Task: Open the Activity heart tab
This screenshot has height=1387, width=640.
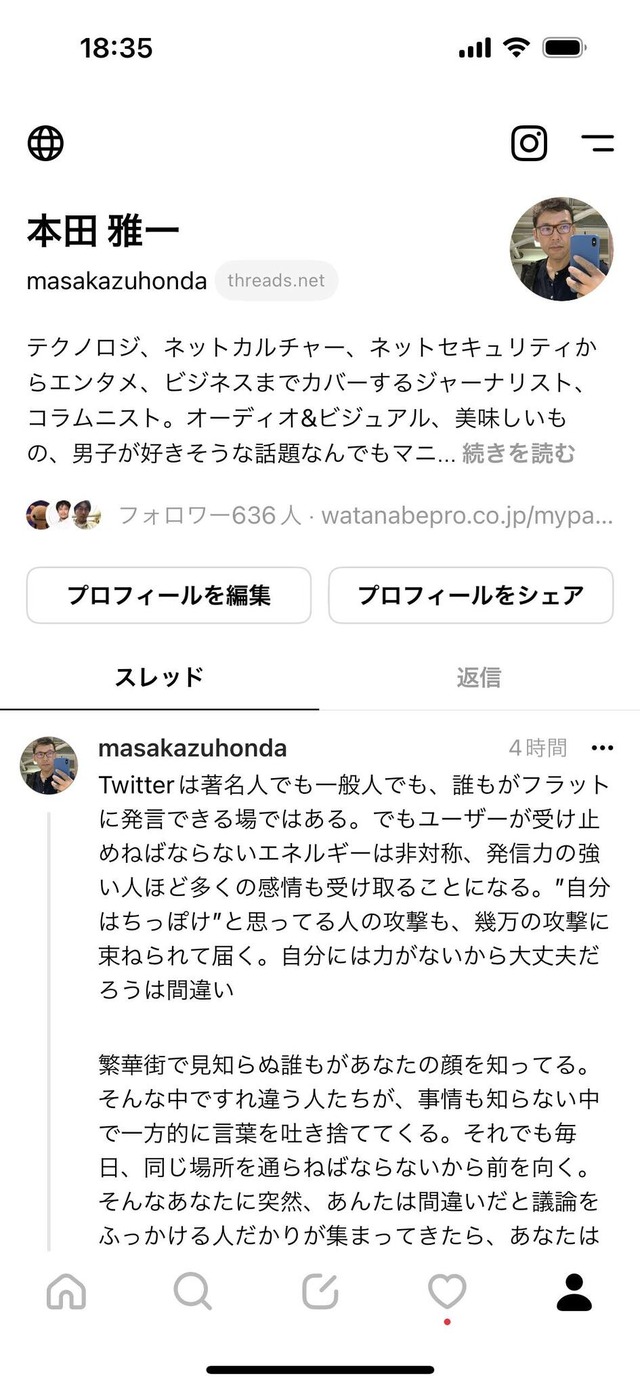Action: click(447, 1292)
